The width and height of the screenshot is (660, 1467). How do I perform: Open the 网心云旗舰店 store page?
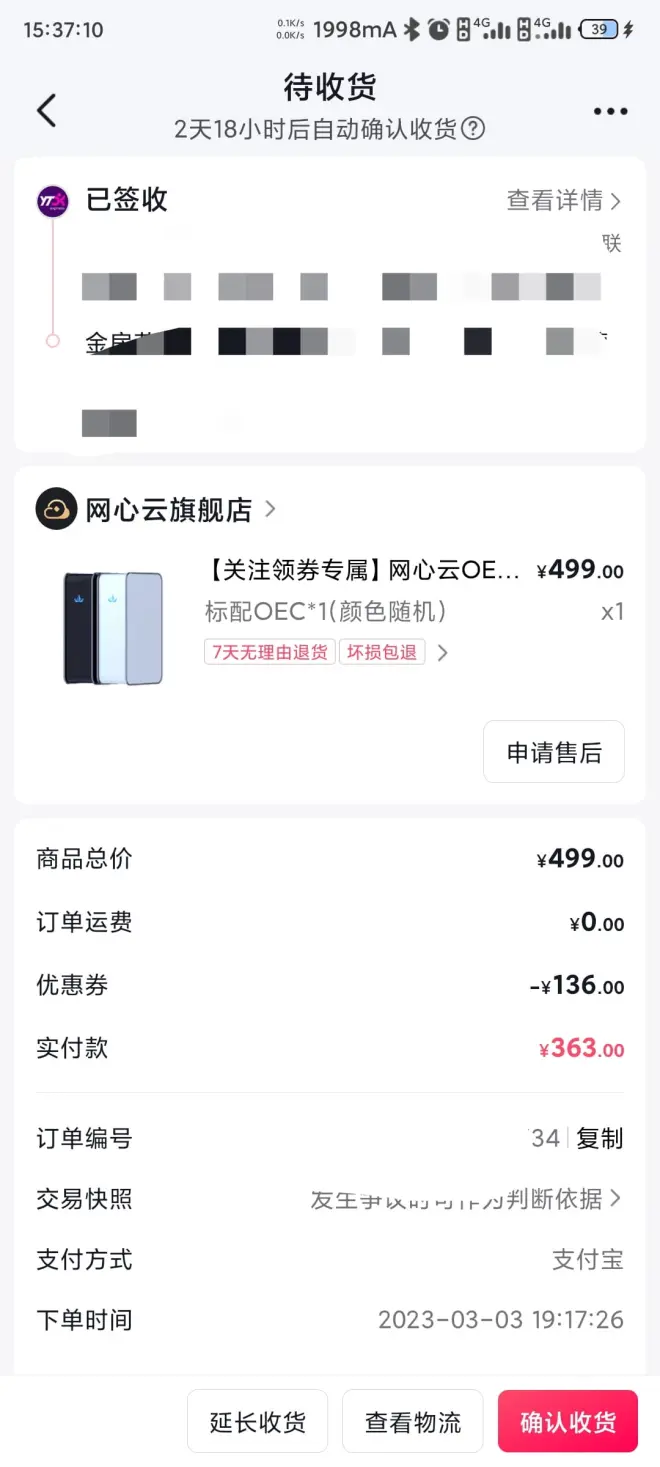pos(168,510)
